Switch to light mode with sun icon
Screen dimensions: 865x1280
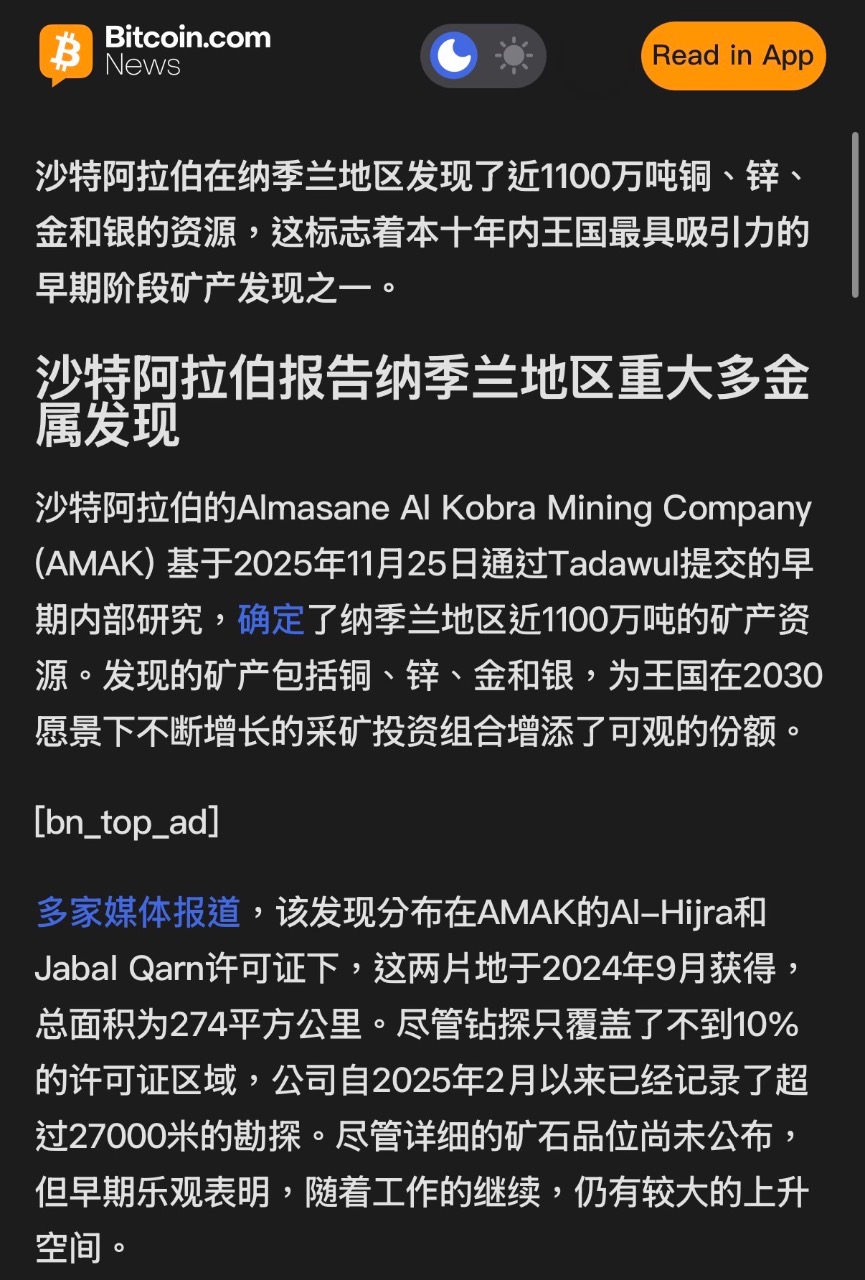(x=514, y=56)
